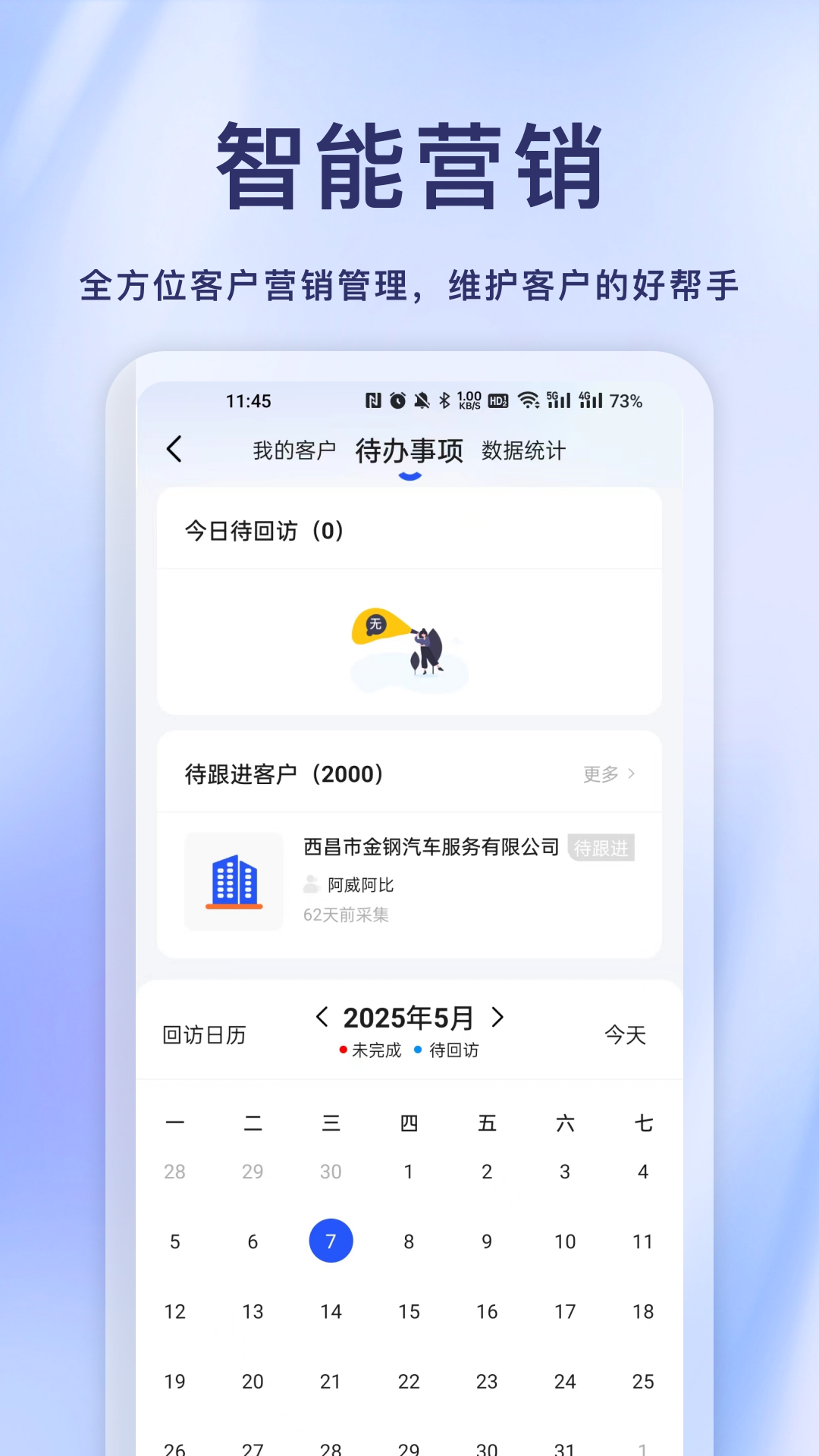Toggle the muted bell icon in status bar
This screenshot has height=1456, width=819.
point(422,400)
